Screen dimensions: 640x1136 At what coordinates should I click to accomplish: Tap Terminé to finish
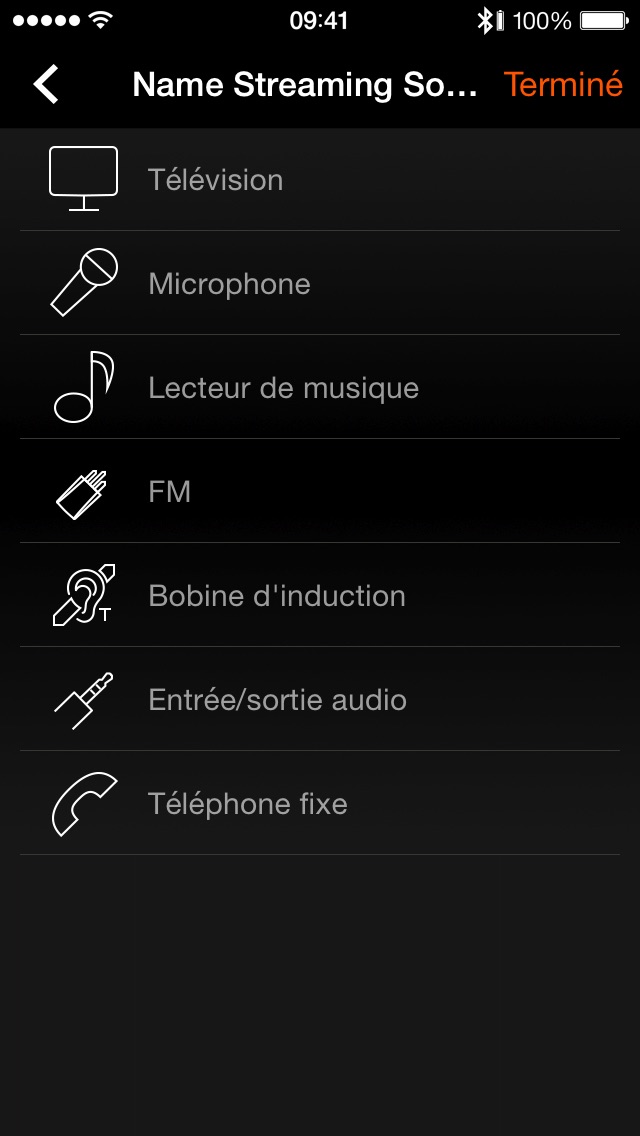(x=563, y=84)
